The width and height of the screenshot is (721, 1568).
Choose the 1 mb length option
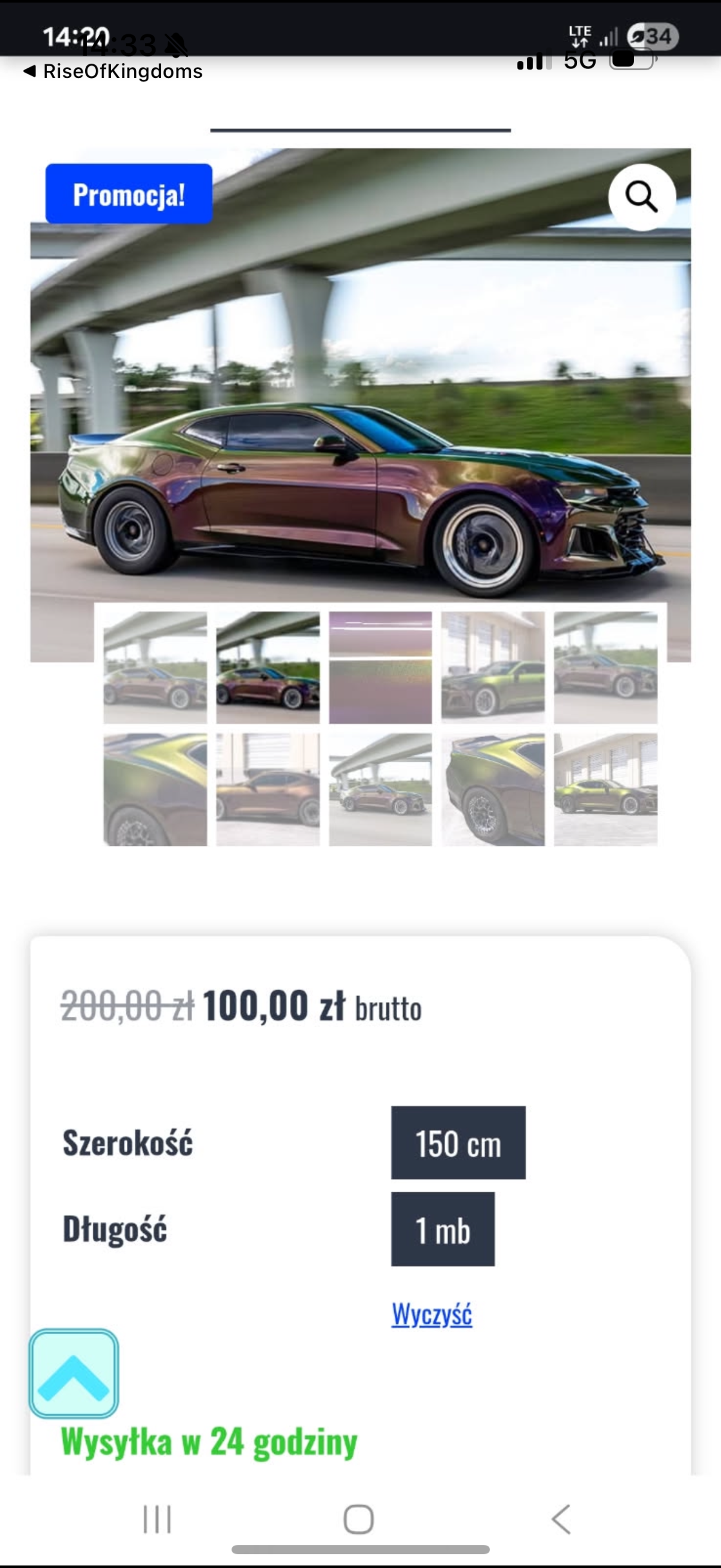point(443,1229)
